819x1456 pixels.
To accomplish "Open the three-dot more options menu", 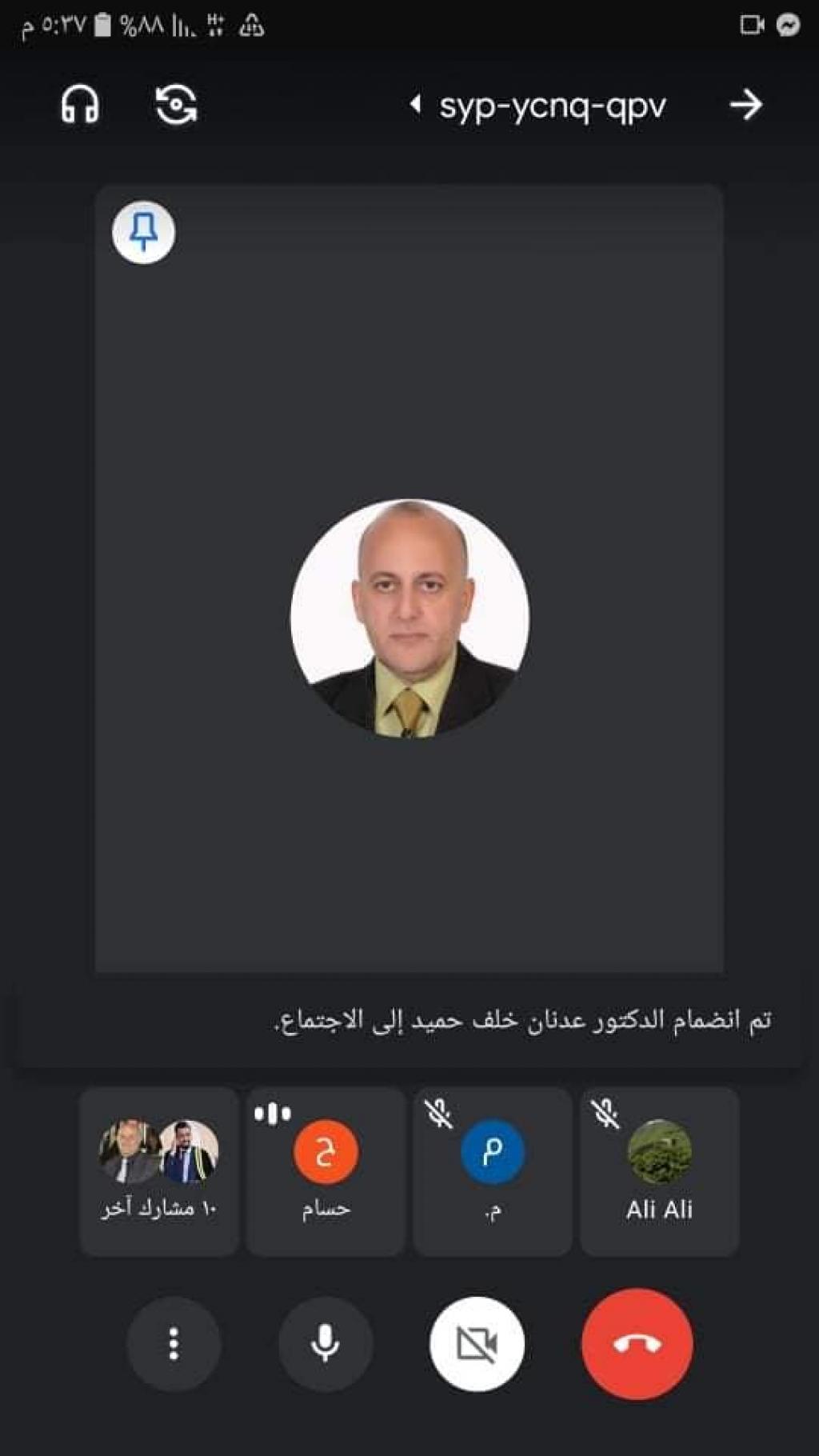I will pyautogui.click(x=174, y=1344).
